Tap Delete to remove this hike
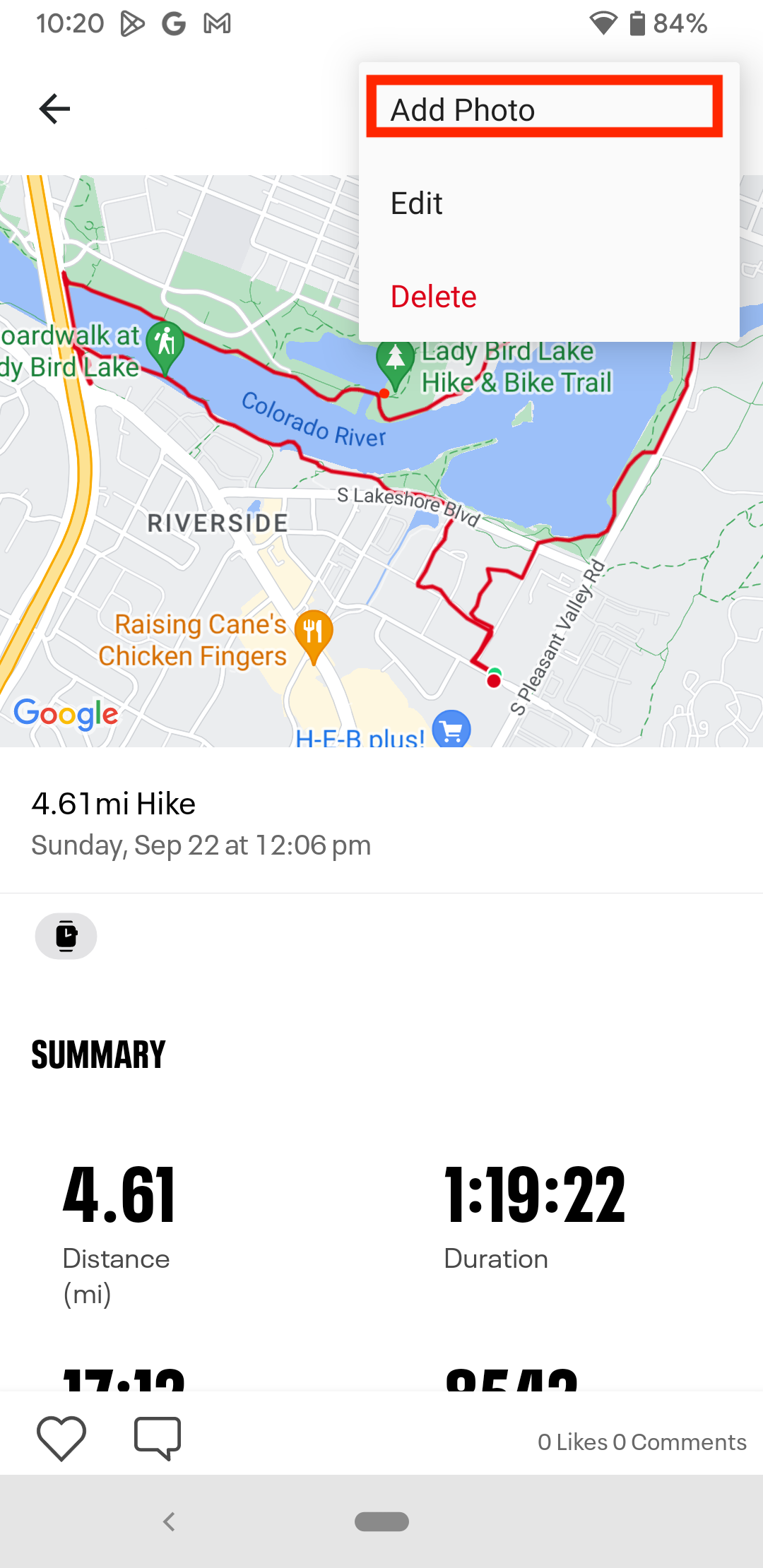 (x=434, y=297)
